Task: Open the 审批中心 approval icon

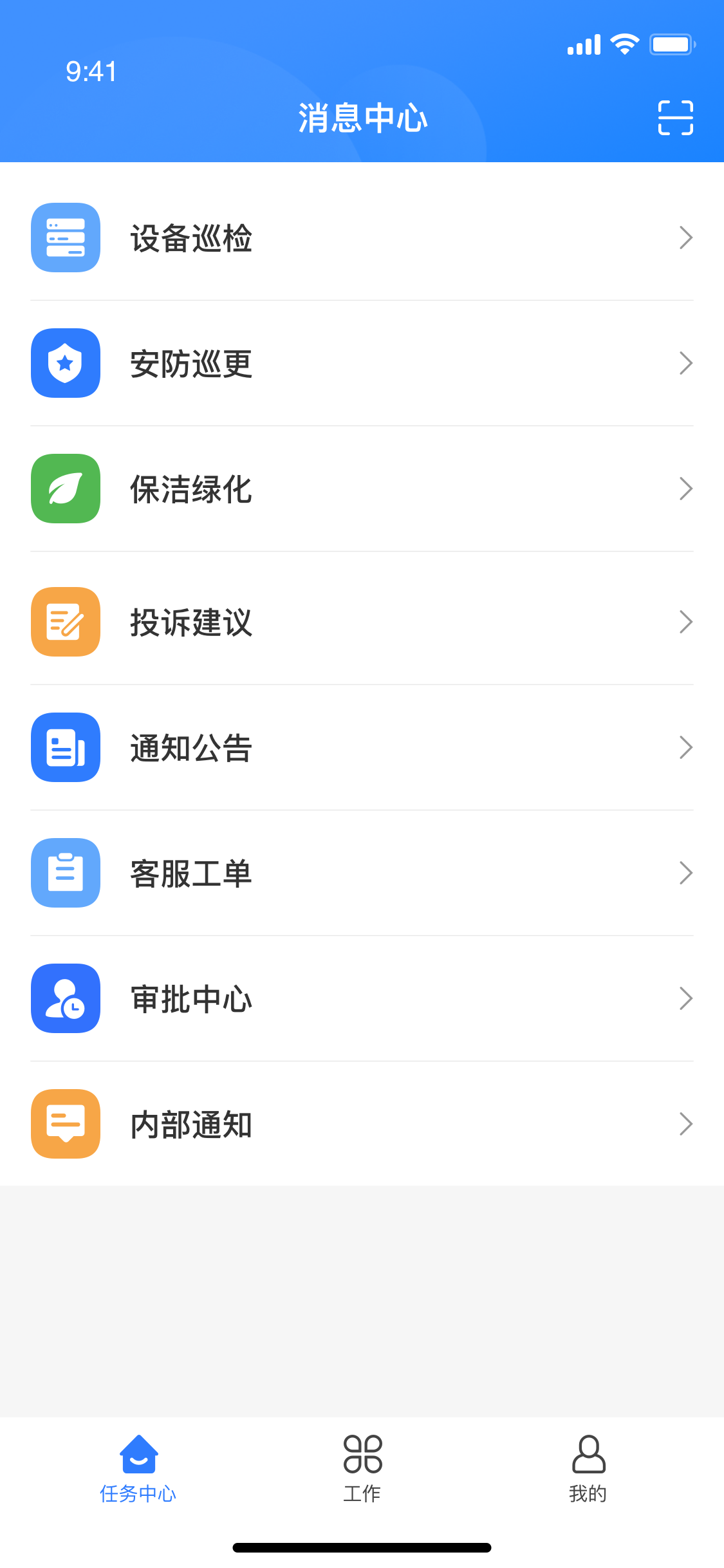Action: [65, 998]
